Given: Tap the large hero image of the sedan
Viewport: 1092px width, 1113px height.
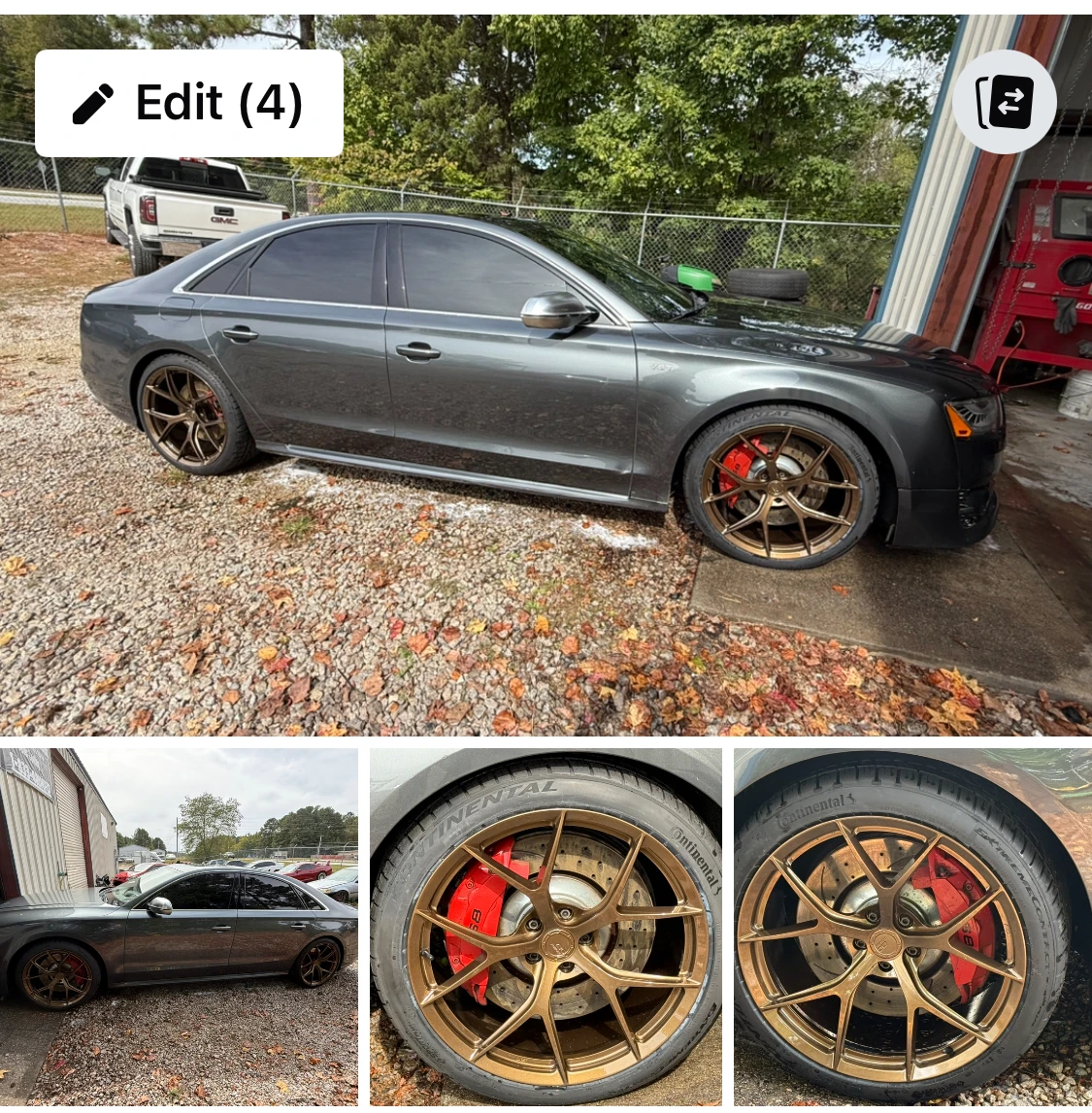Looking at the screenshot, I should pyautogui.click(x=544, y=417).
